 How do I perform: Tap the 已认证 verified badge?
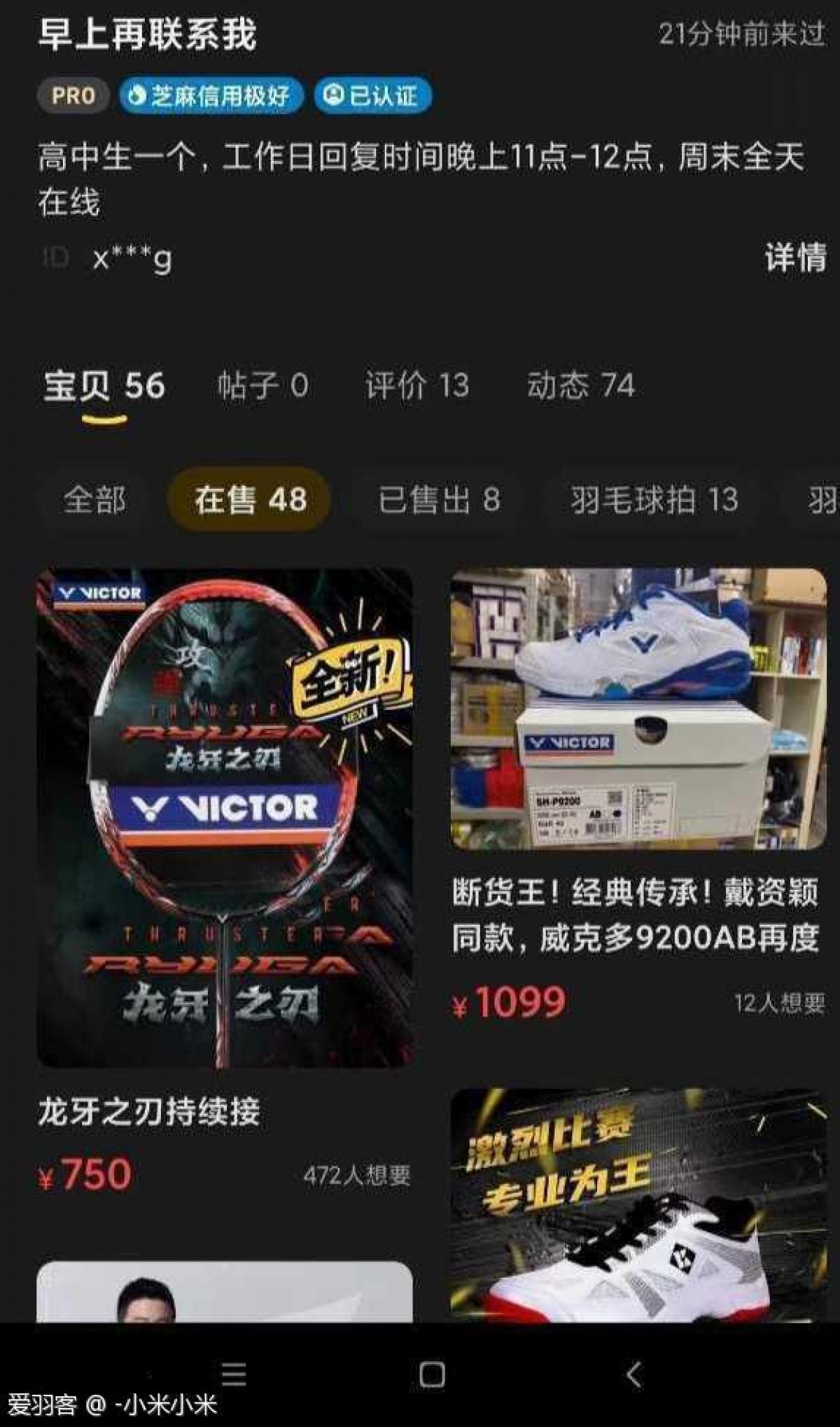click(372, 96)
